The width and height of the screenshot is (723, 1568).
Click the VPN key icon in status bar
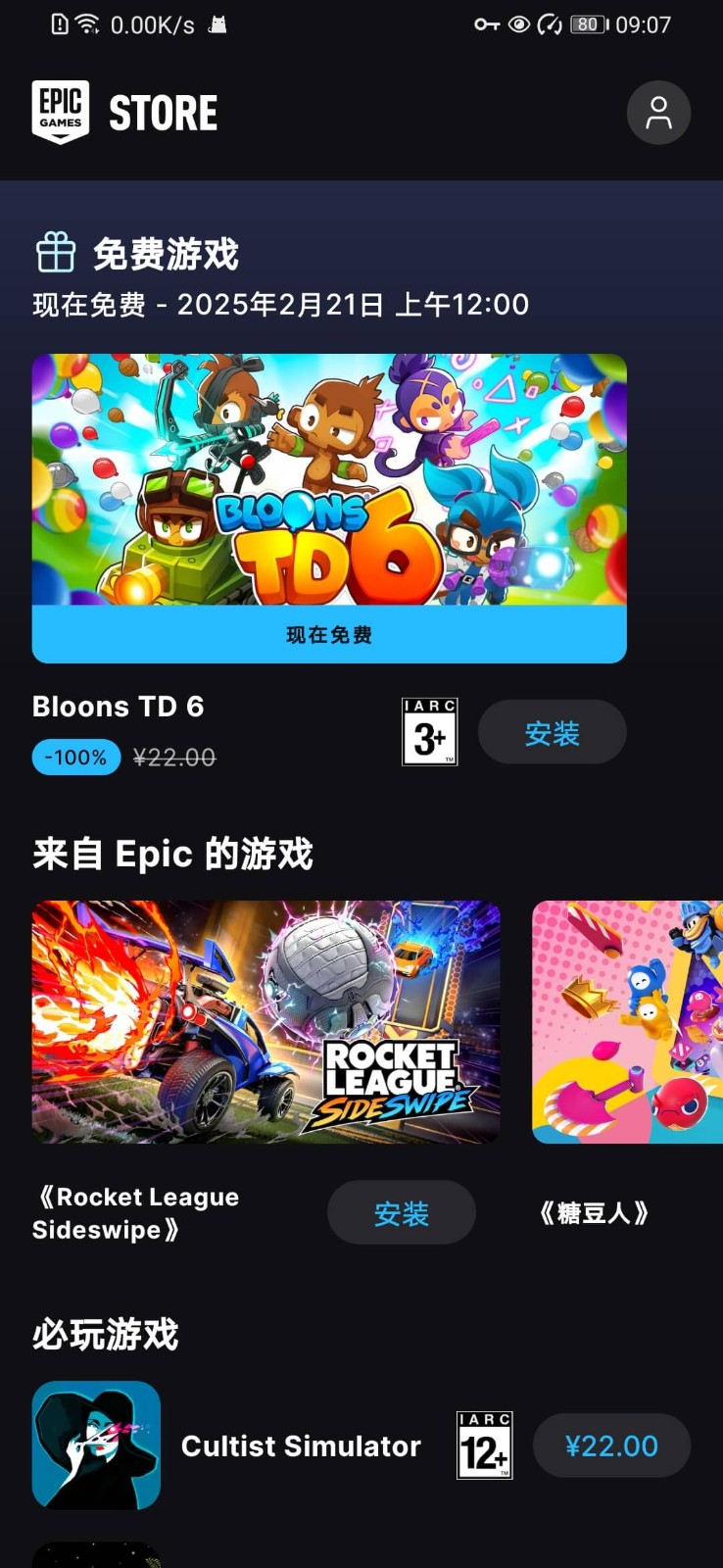(x=487, y=24)
